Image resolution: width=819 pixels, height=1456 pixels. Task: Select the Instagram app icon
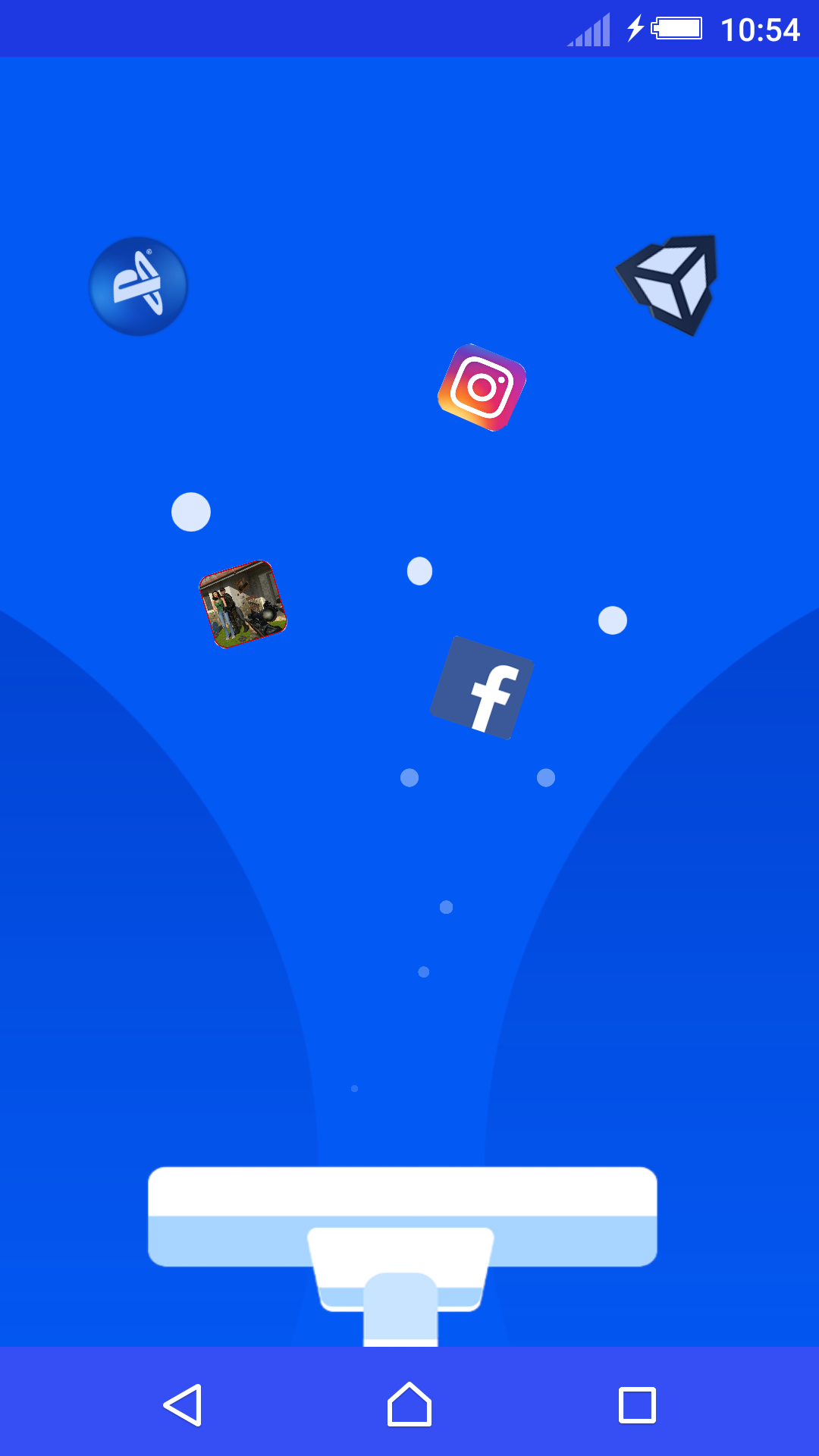(481, 388)
